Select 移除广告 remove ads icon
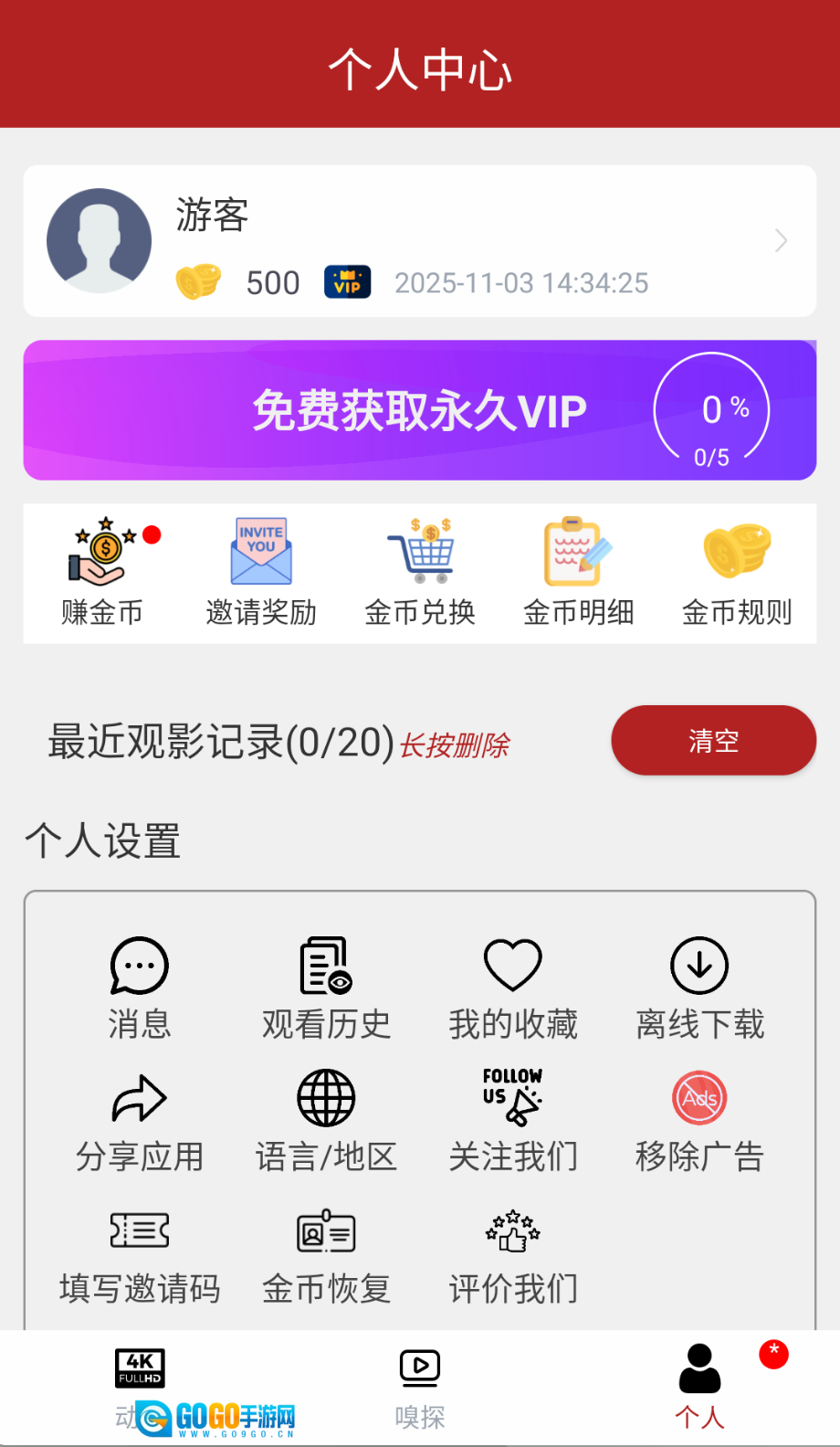This screenshot has width=840, height=1447. coord(698,1119)
